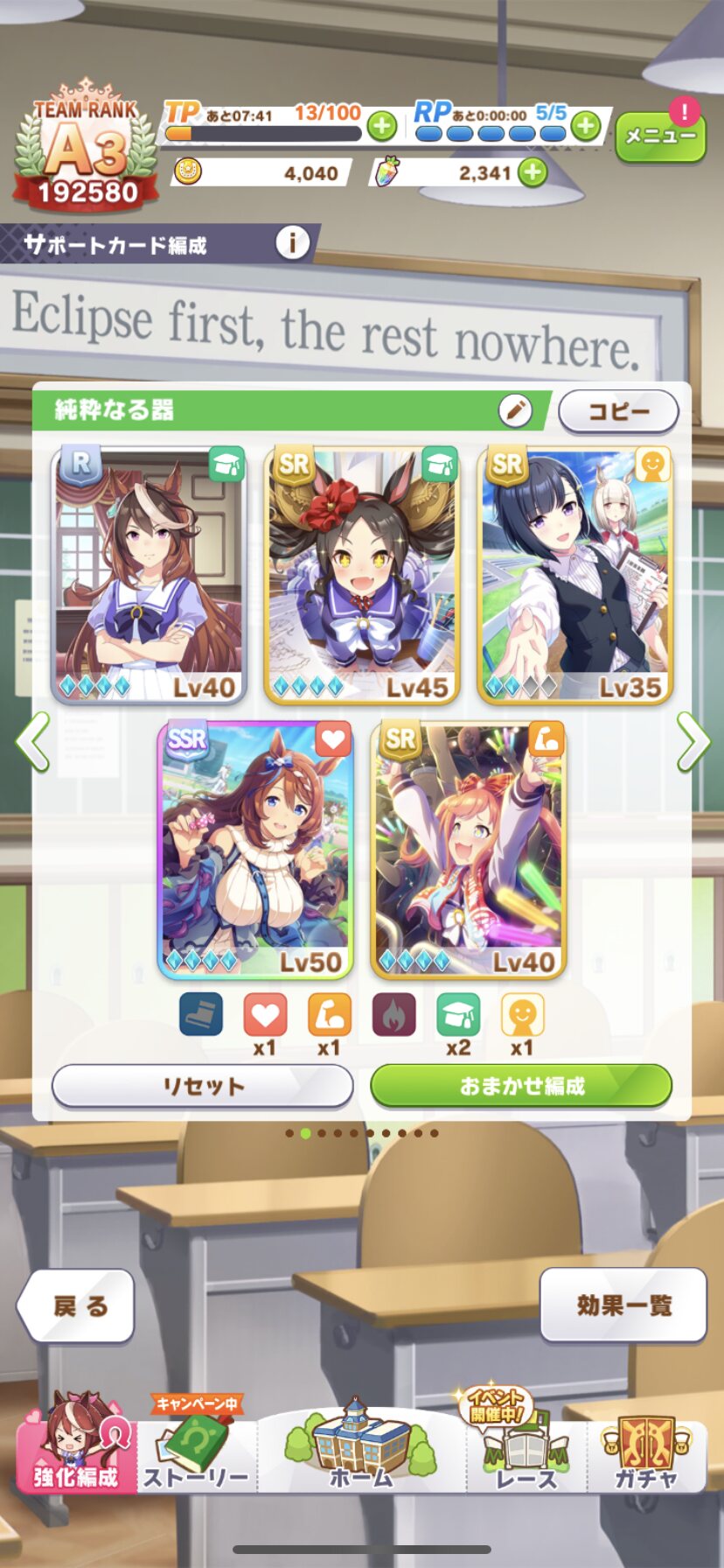724x1568 pixels.
Task: Open the 効果一覧 effects list
Action: [623, 1305]
